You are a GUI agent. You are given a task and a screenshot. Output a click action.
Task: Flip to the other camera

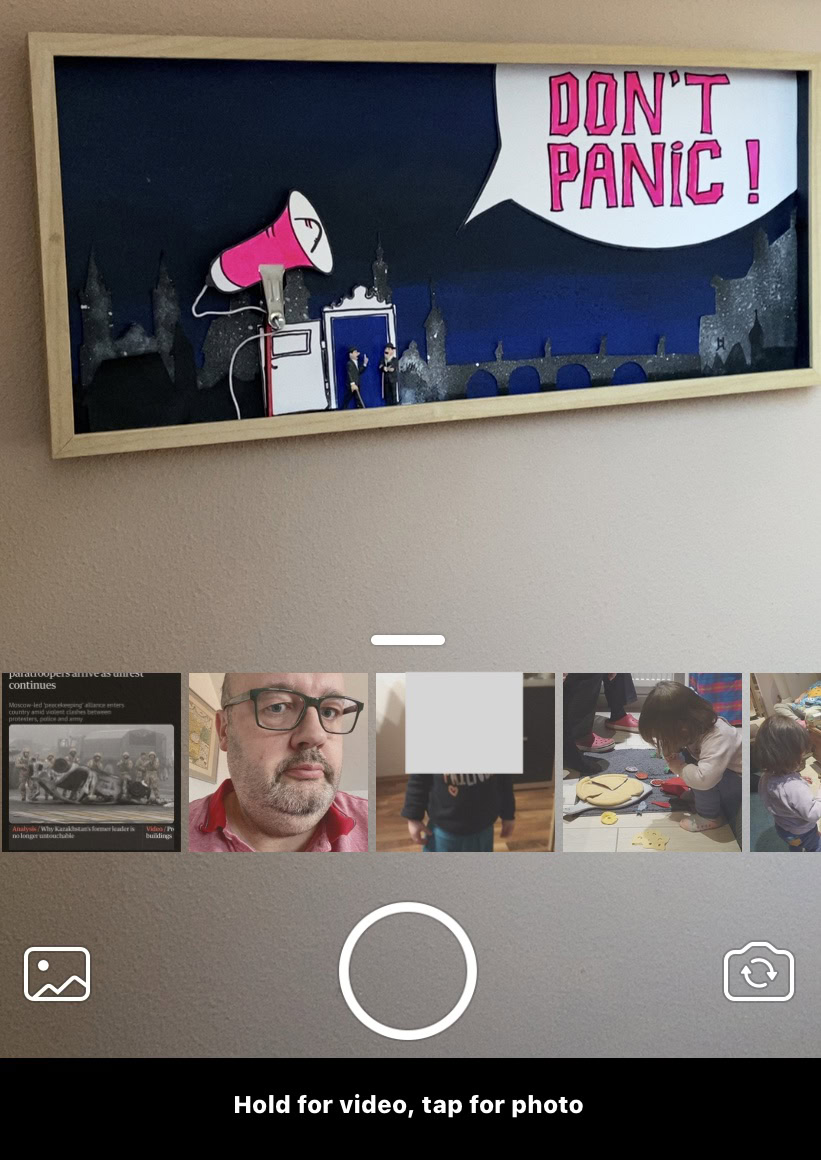tap(759, 972)
